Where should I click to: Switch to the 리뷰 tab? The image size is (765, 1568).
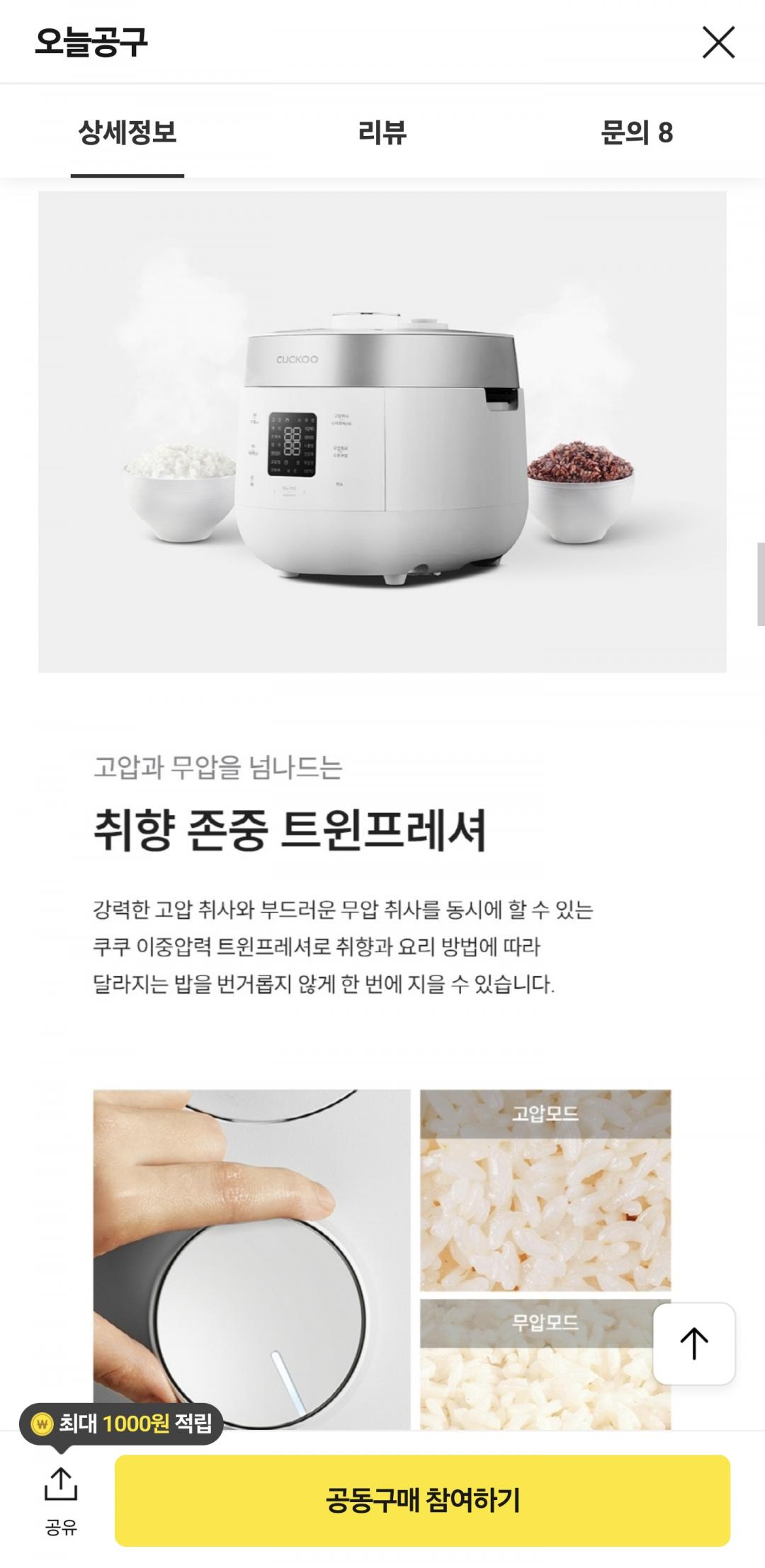(382, 132)
